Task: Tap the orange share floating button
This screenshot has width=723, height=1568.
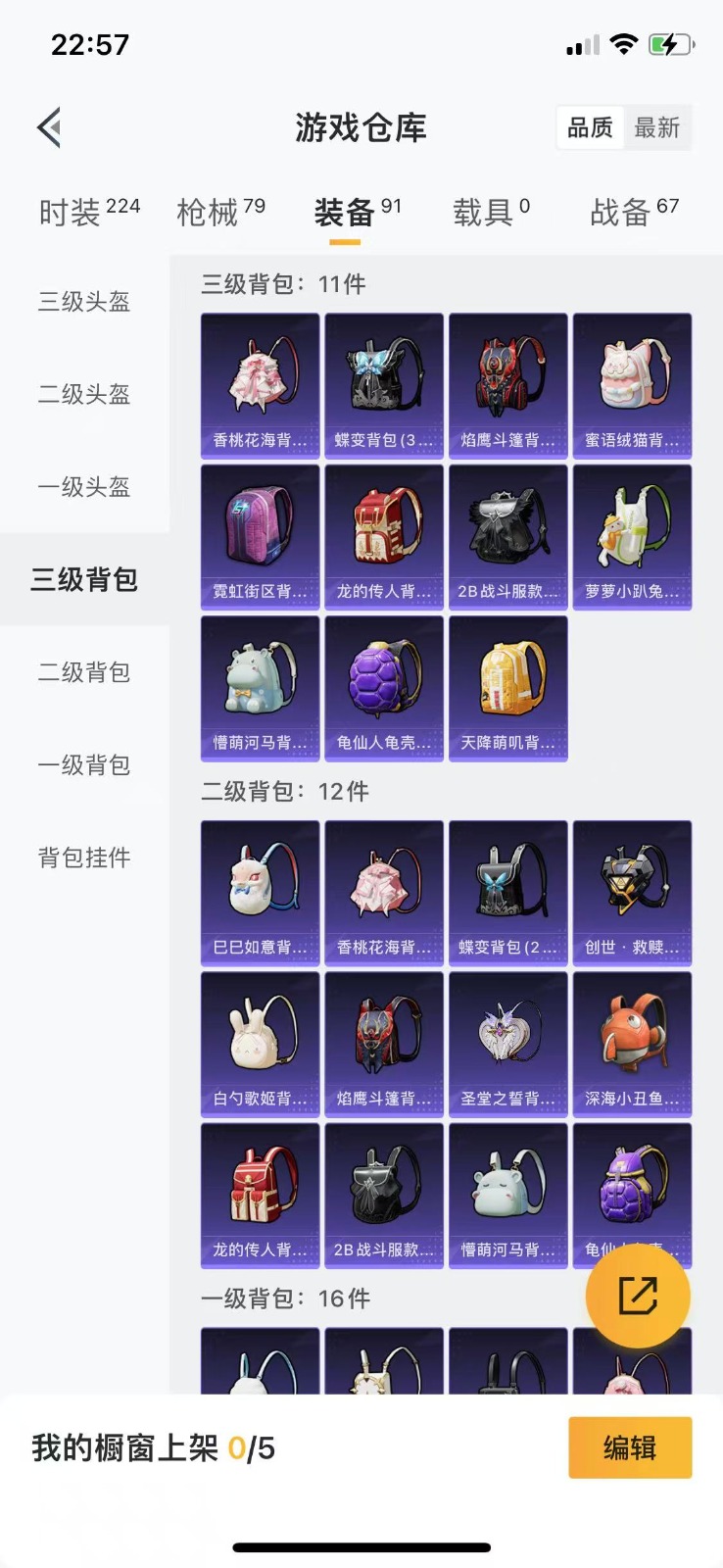Action: (638, 1296)
